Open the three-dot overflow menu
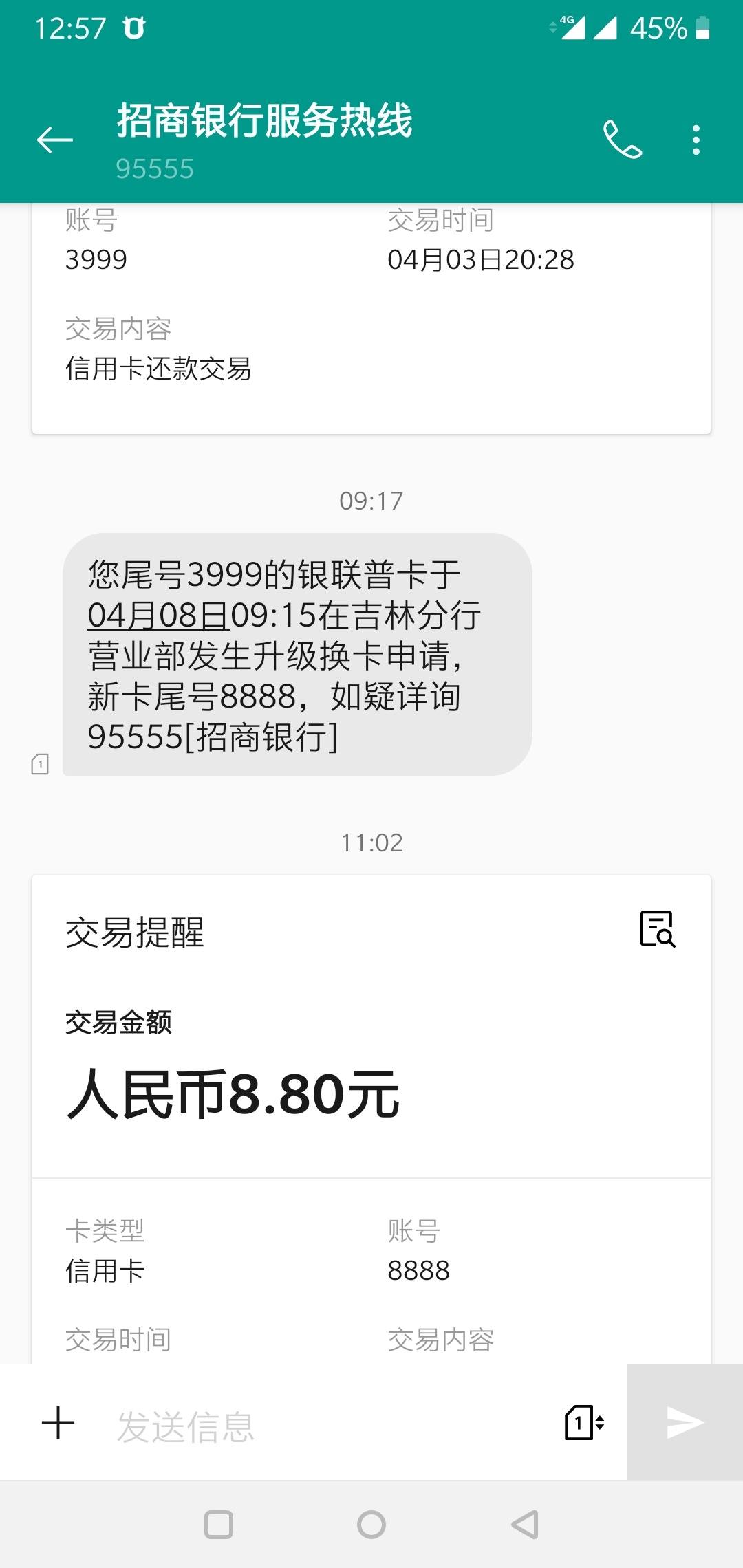 click(696, 140)
